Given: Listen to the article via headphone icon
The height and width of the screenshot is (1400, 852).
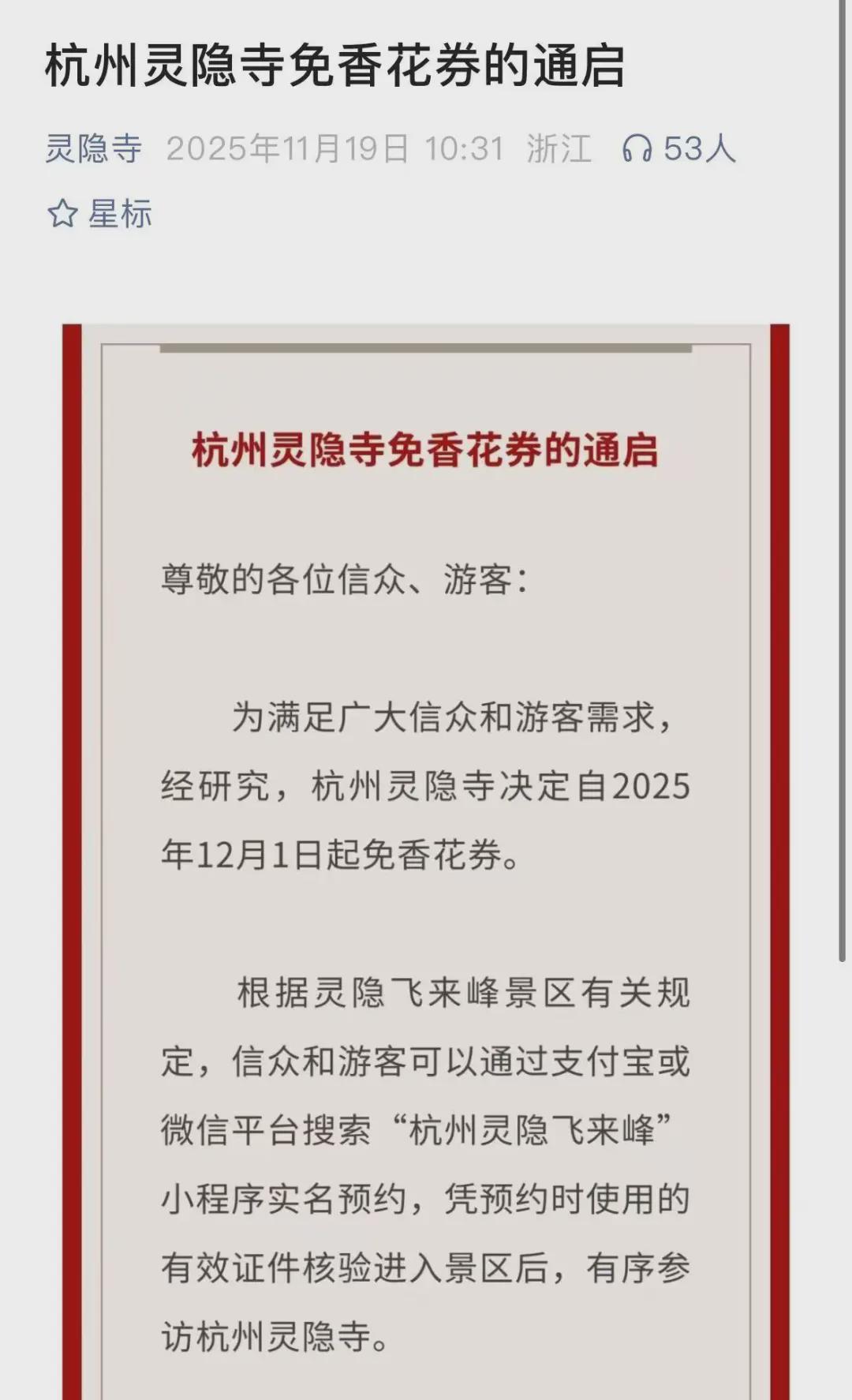Looking at the screenshot, I should [x=637, y=148].
